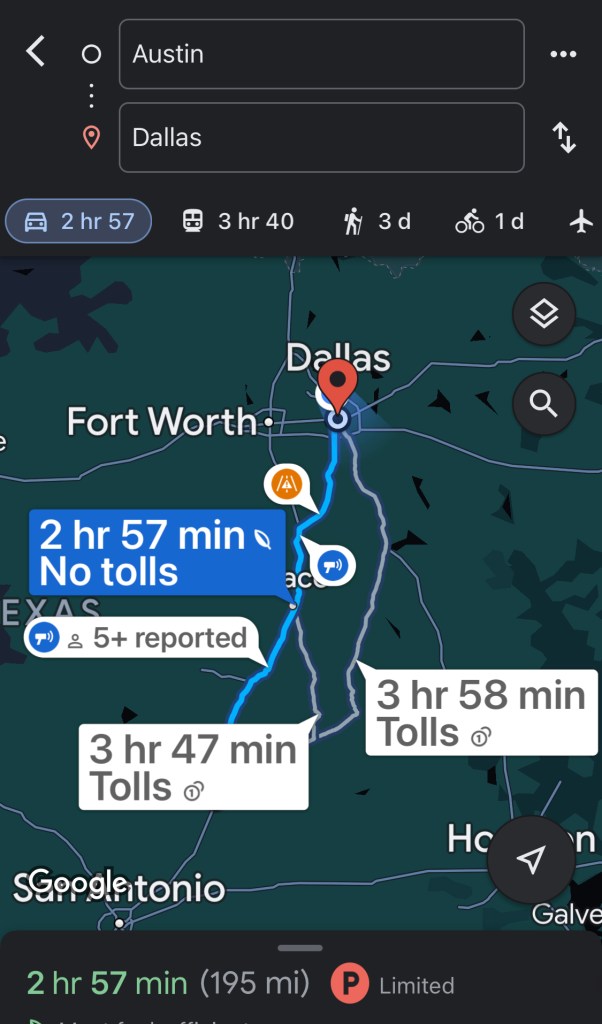View the 5+ reported speed trap alert
Screen dimensions: 602x1024
pyautogui.click(x=138, y=638)
